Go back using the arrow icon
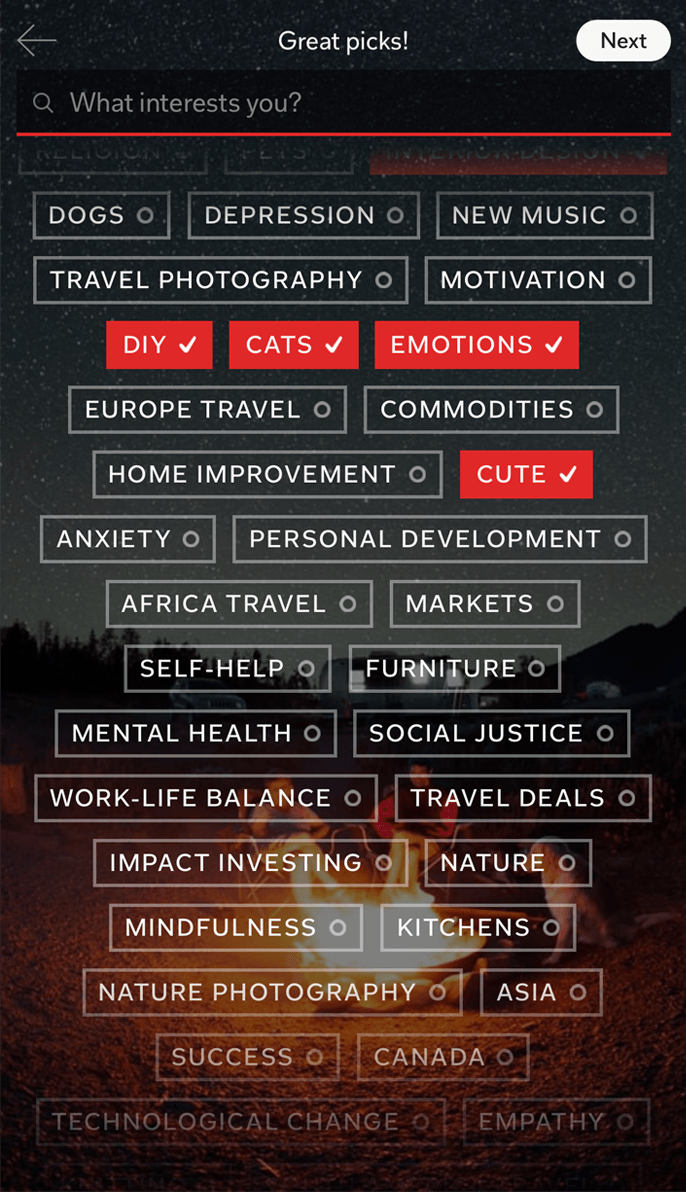The height and width of the screenshot is (1192, 686). point(37,41)
